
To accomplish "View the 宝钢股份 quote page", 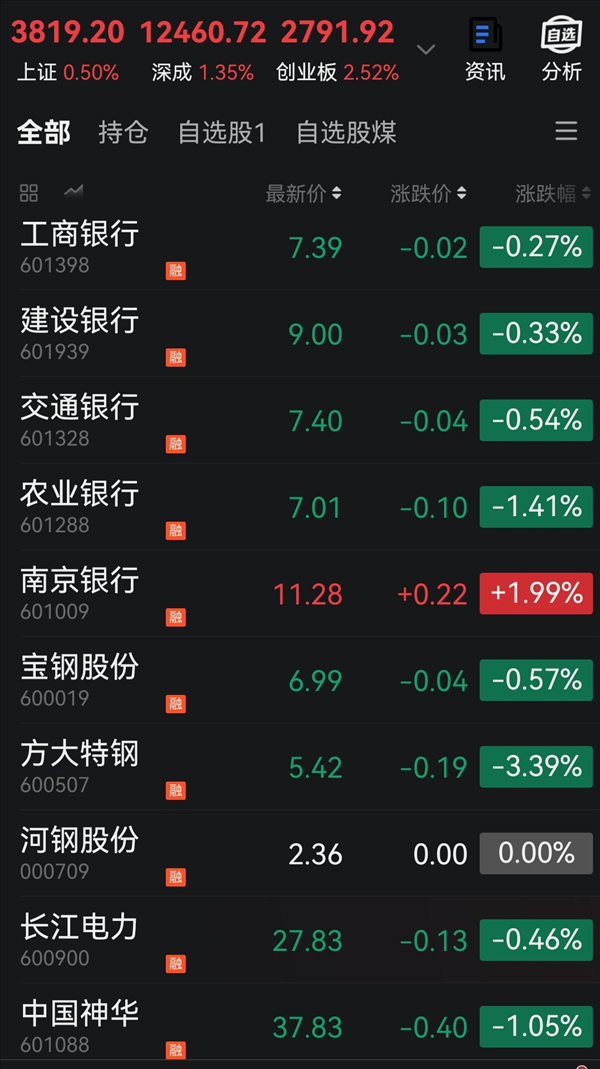I will [x=300, y=680].
